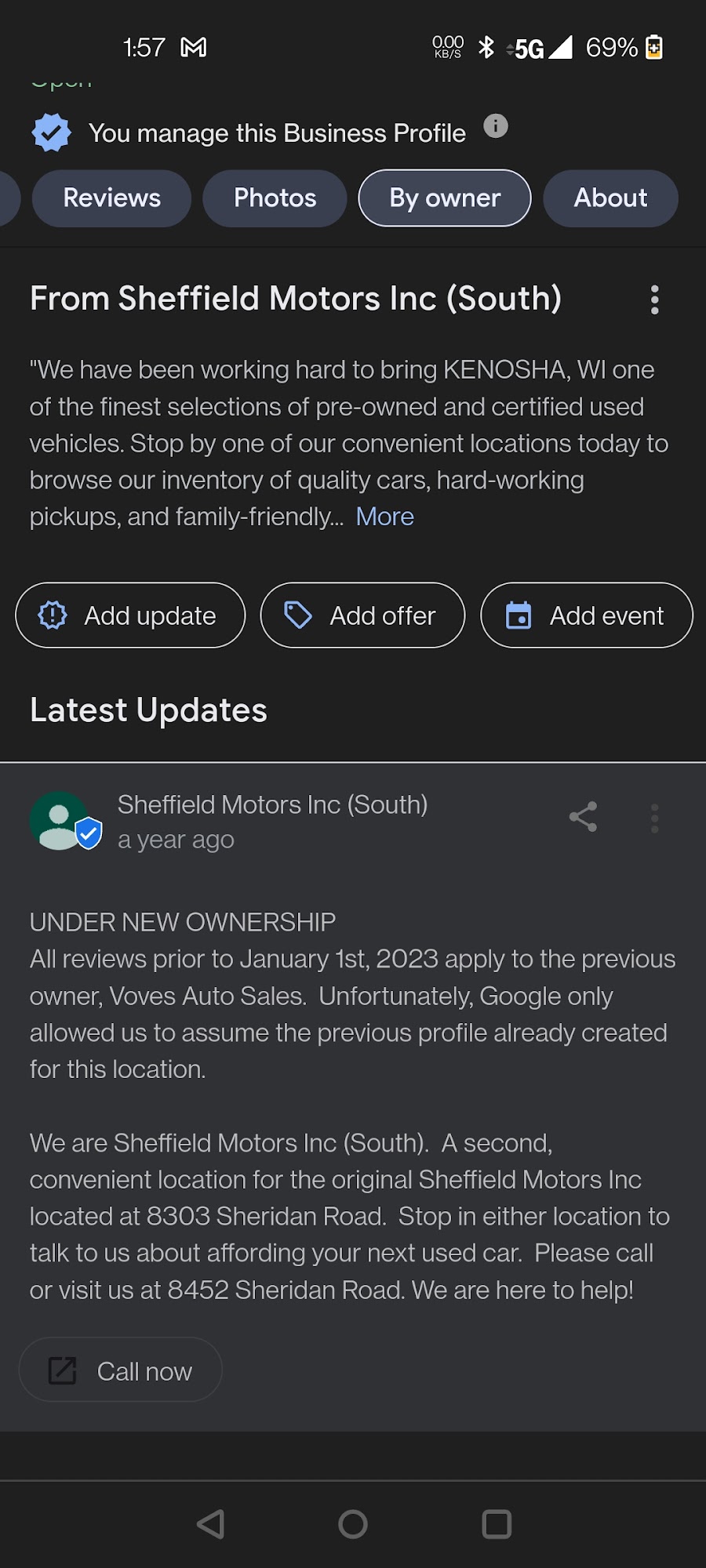Select the By owner tab
Screen dimensions: 706x1568
point(445,198)
